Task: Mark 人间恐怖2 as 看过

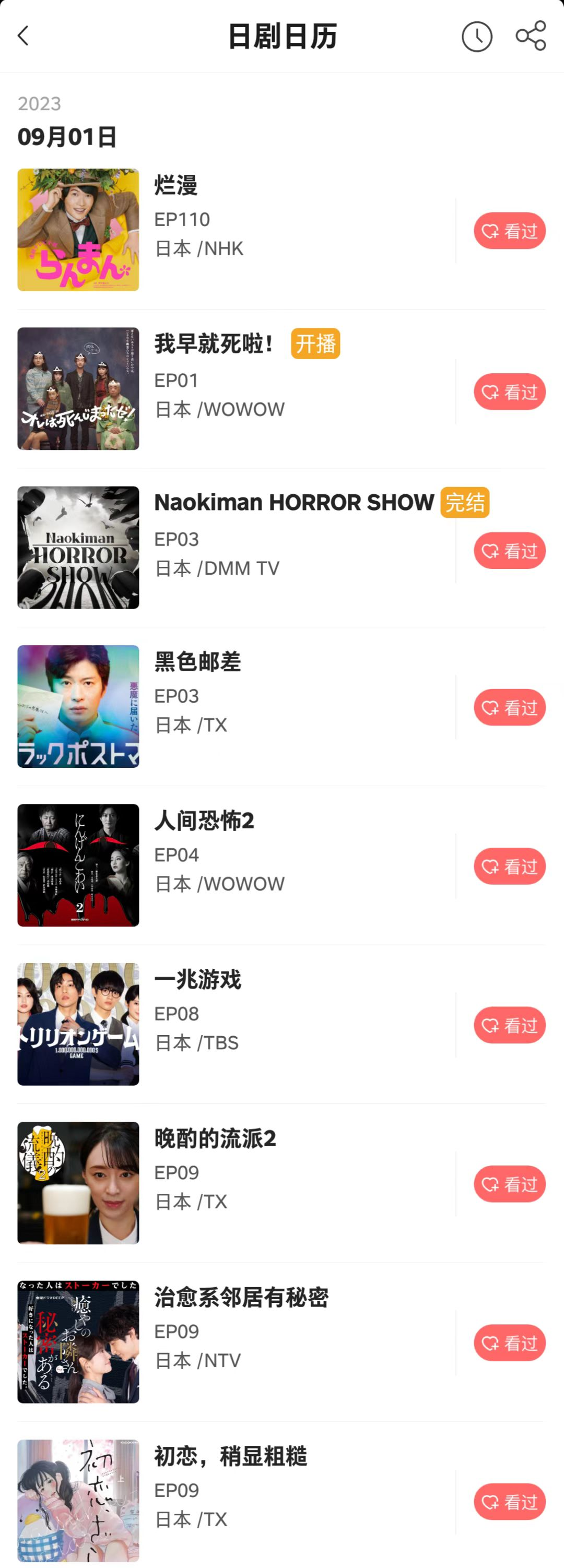Action: coord(509,866)
